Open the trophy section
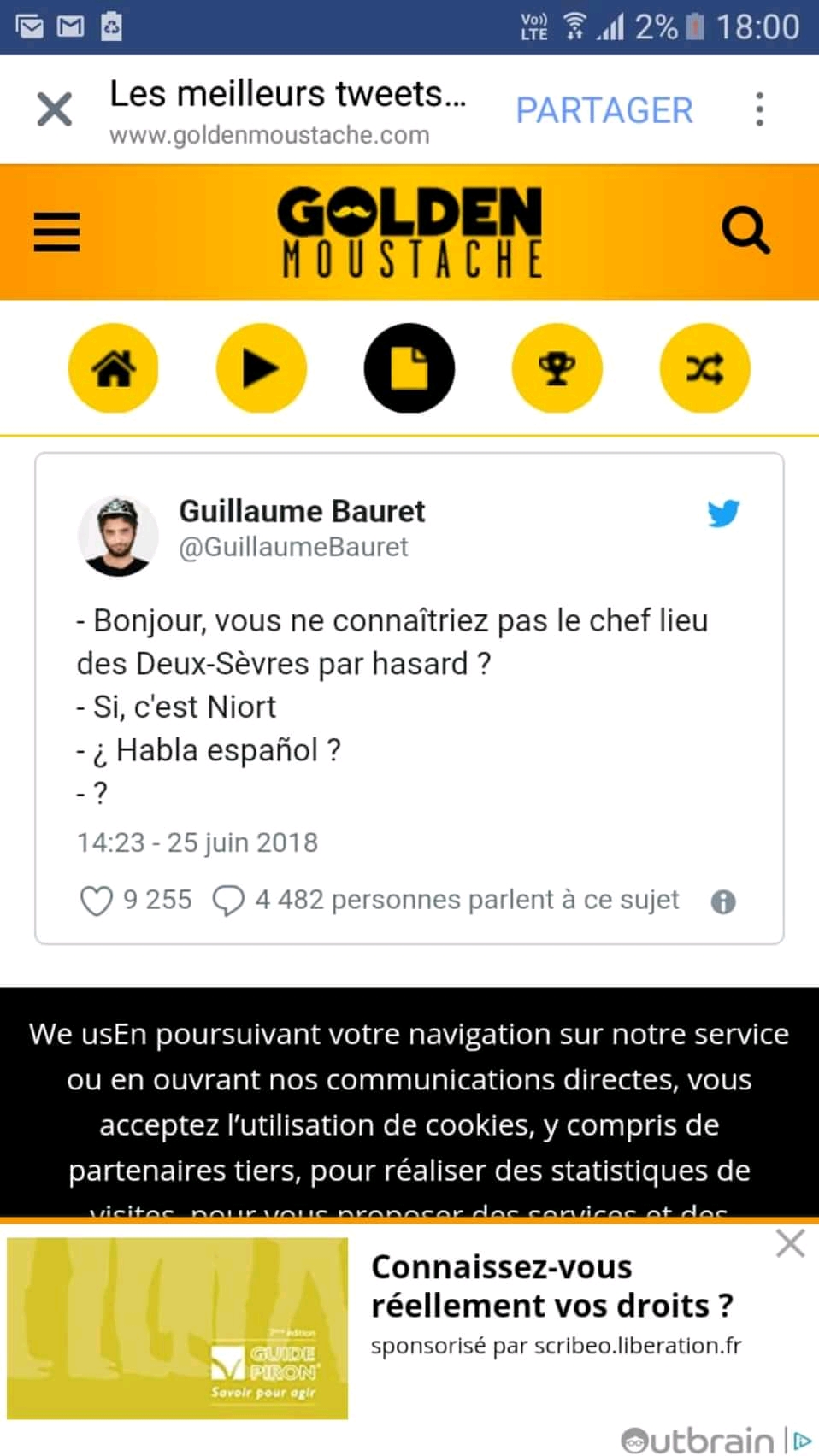819x1456 pixels. [x=557, y=368]
